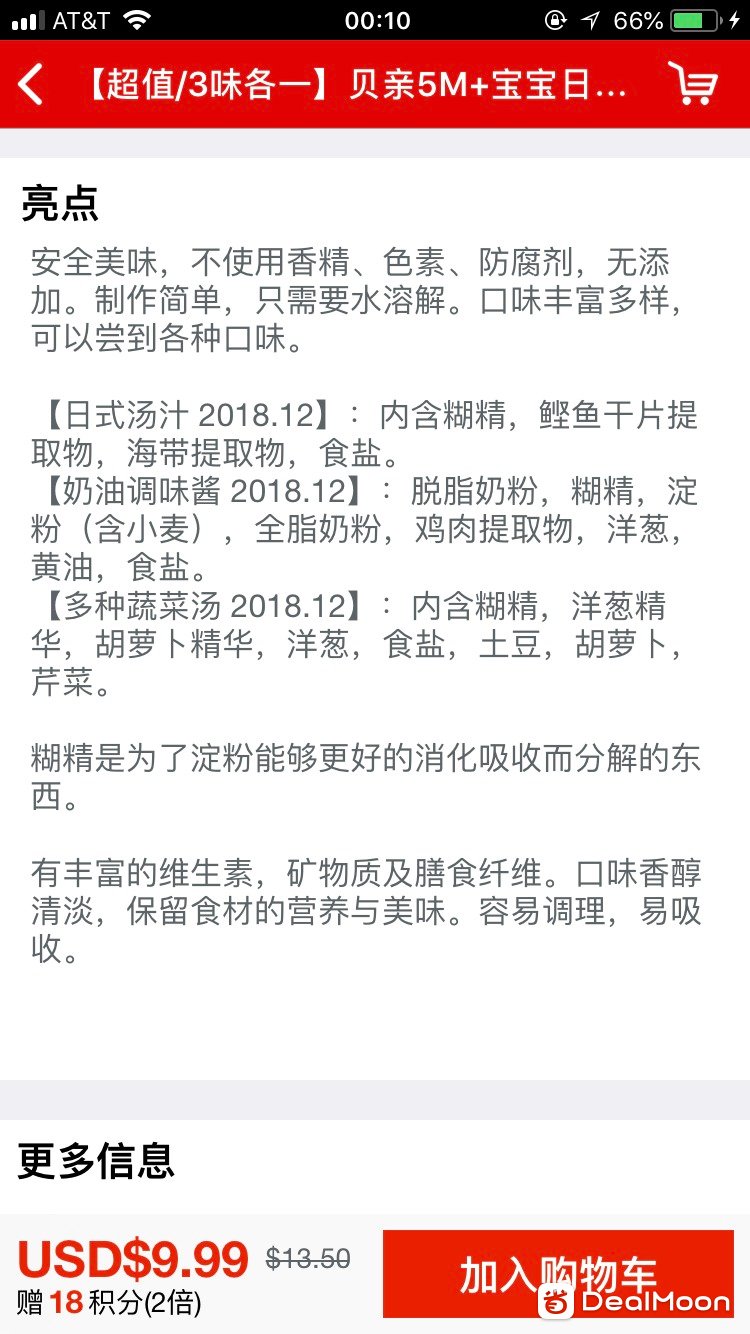The image size is (750, 1334).
Task: Open the shopping cart icon
Action: [x=693, y=83]
